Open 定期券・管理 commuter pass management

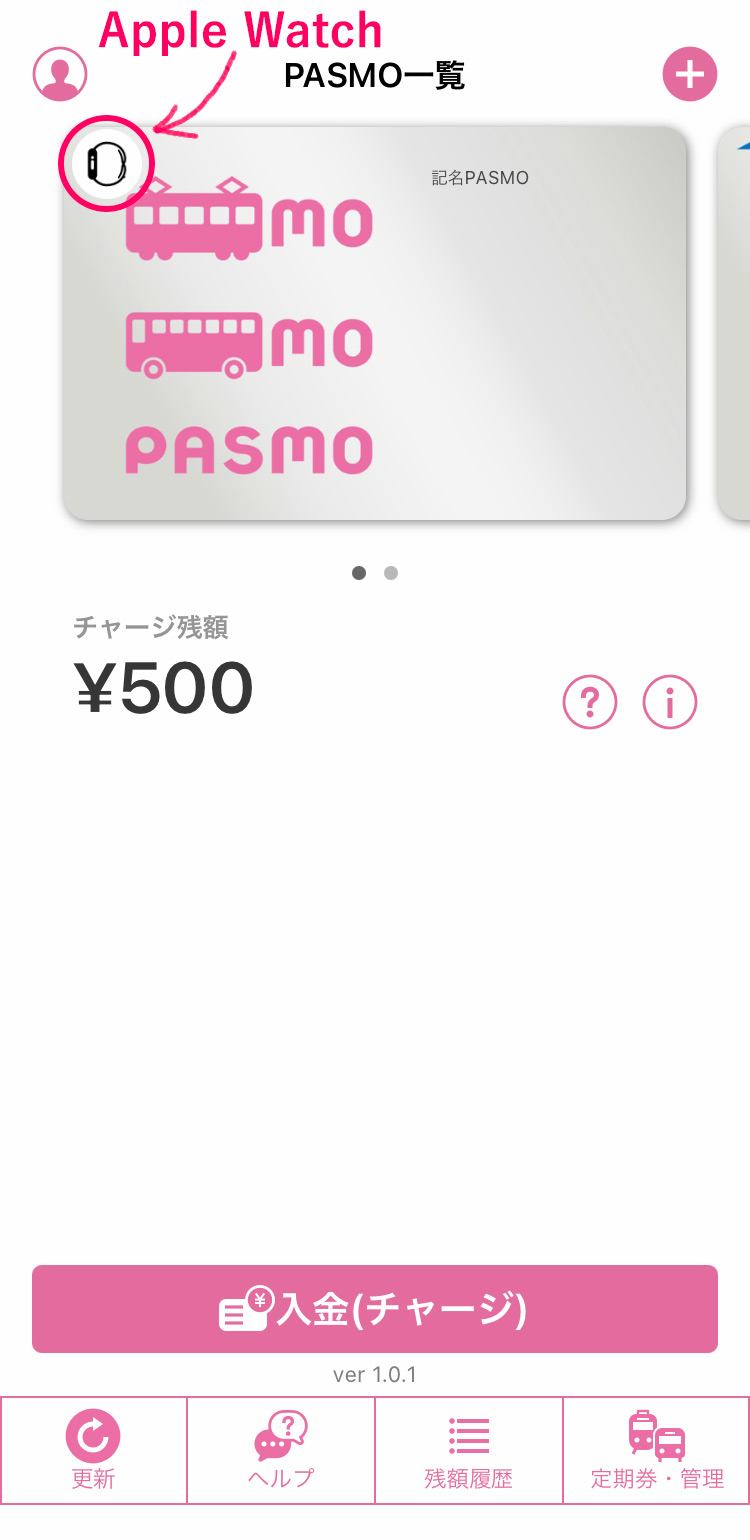pyautogui.click(x=657, y=1450)
